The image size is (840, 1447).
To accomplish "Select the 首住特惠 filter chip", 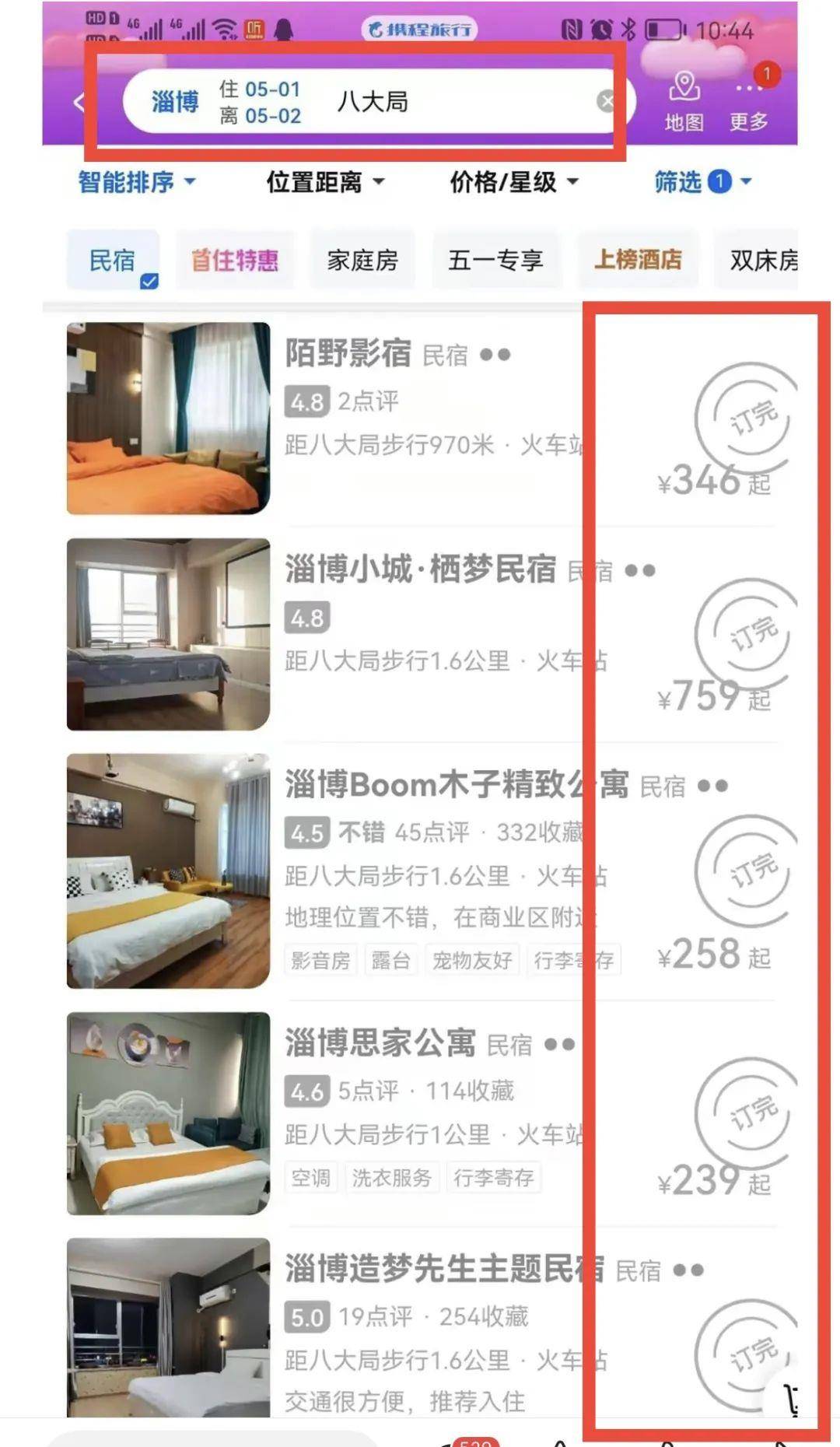I will click(x=234, y=260).
